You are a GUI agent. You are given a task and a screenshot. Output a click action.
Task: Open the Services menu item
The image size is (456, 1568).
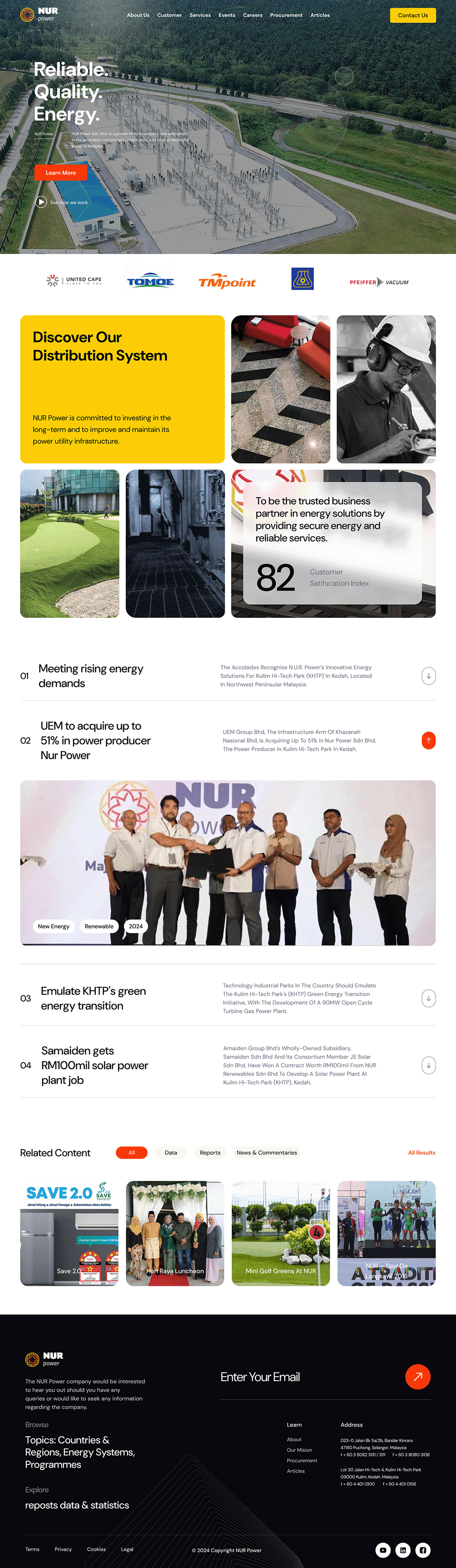(x=200, y=15)
